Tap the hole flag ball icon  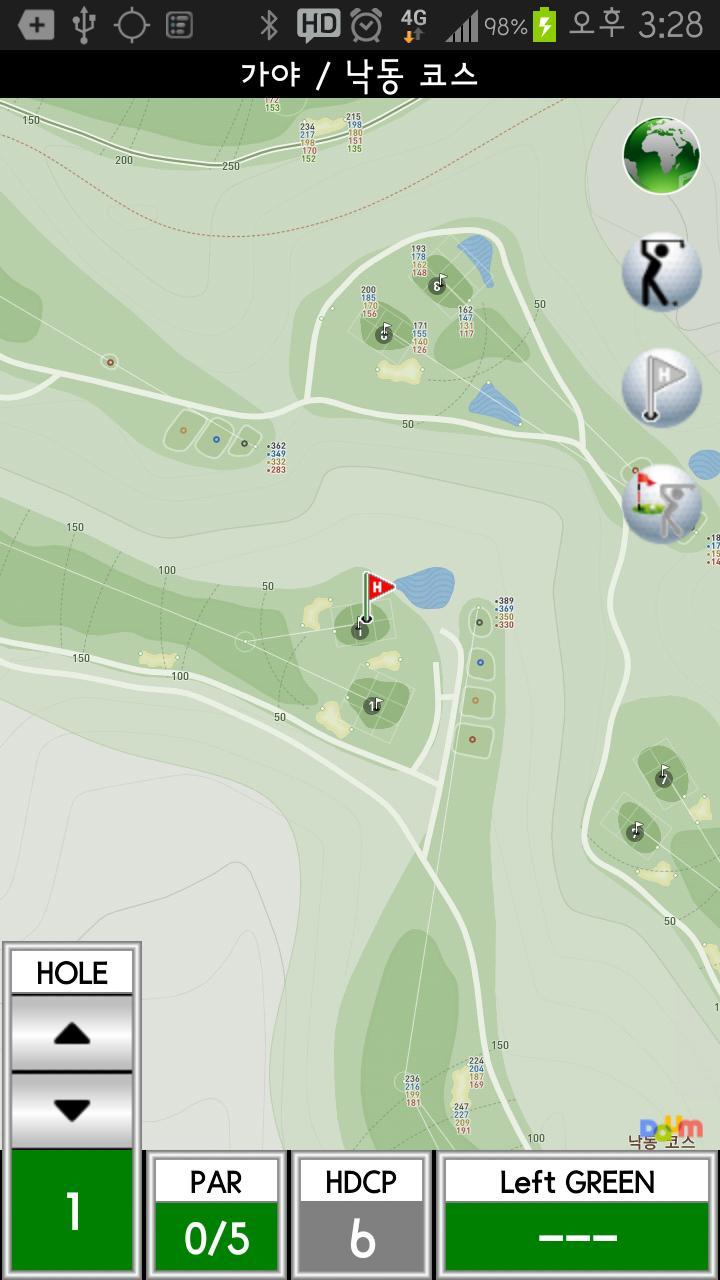pyautogui.click(x=661, y=387)
